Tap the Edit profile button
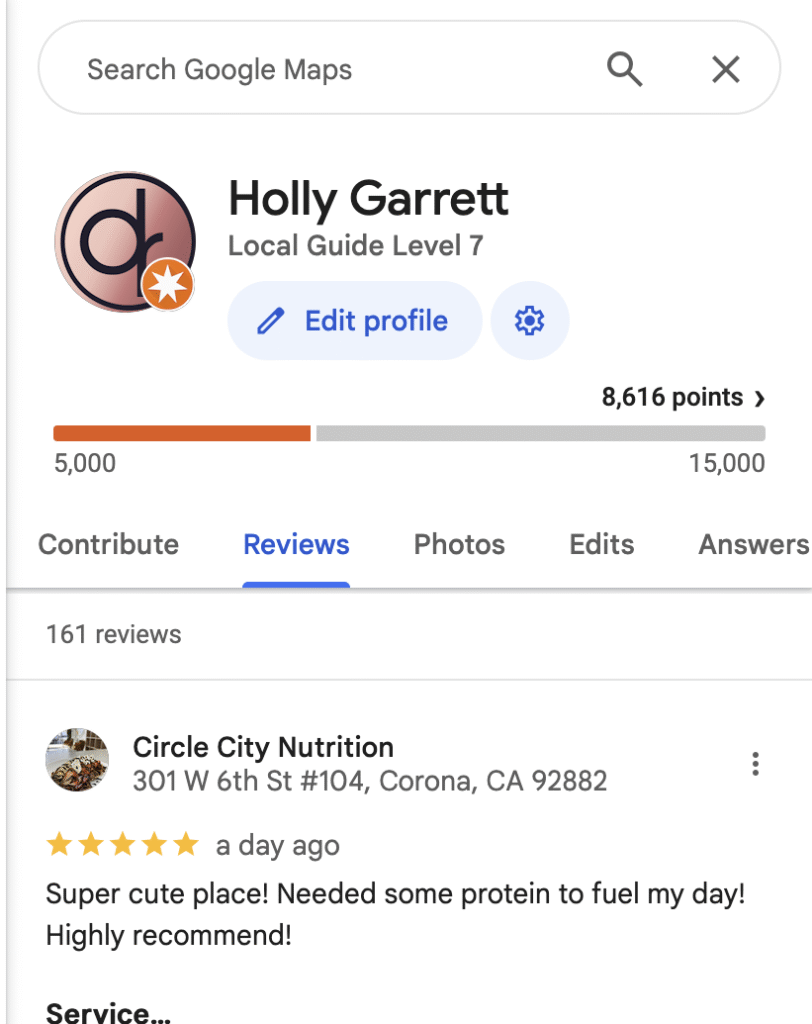Viewport: 812px width, 1024px height. coord(355,321)
